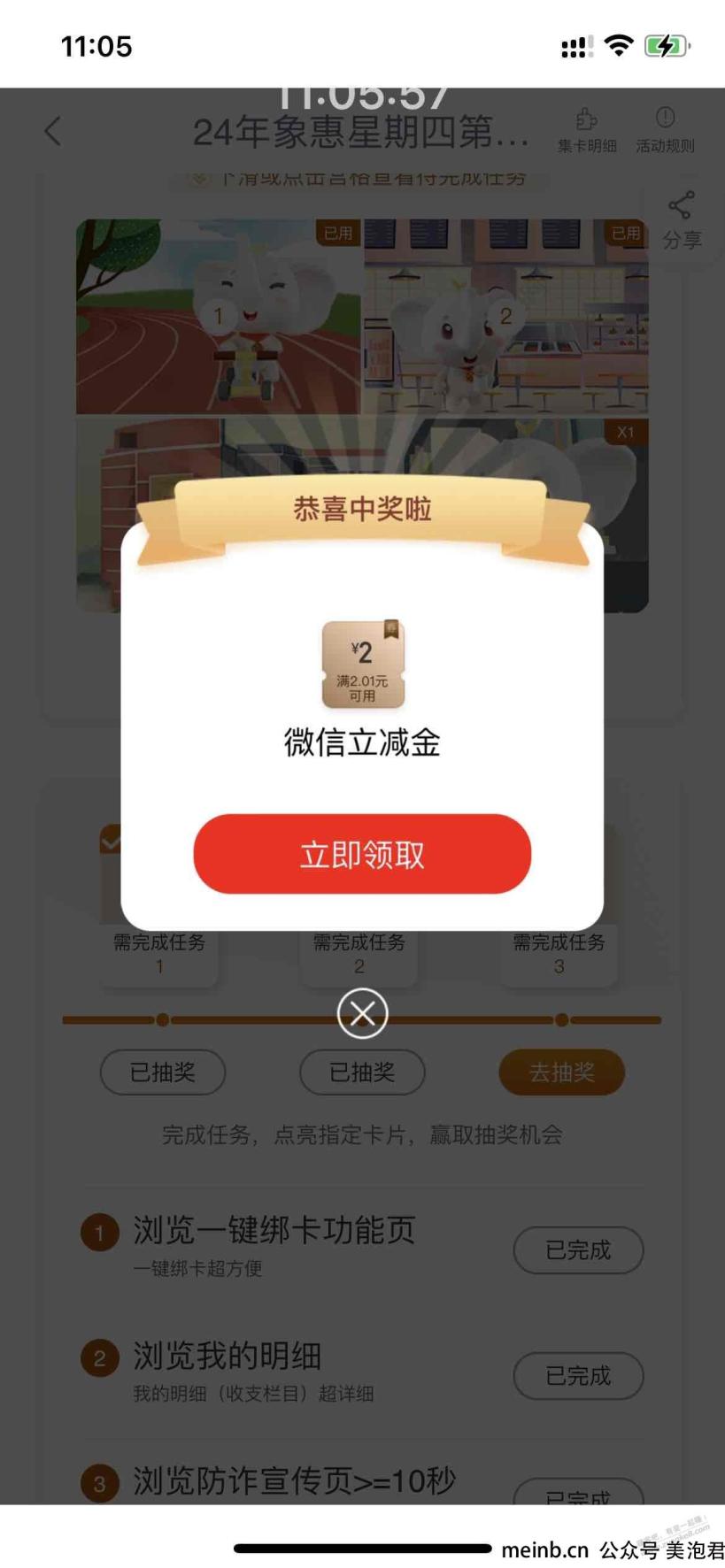Go back using the top-left arrow

[x=53, y=132]
